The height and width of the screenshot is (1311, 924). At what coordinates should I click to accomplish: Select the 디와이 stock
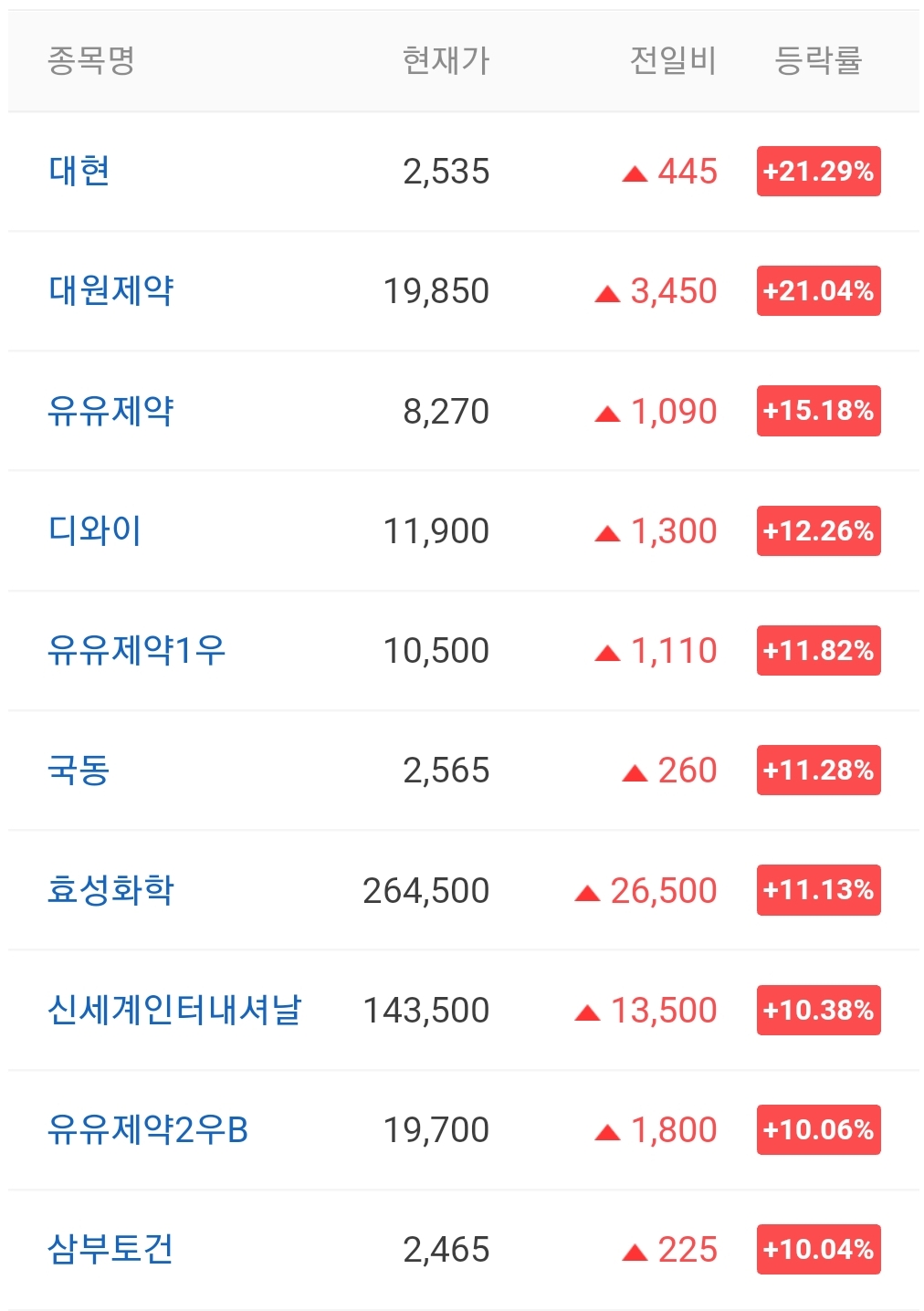(95, 530)
